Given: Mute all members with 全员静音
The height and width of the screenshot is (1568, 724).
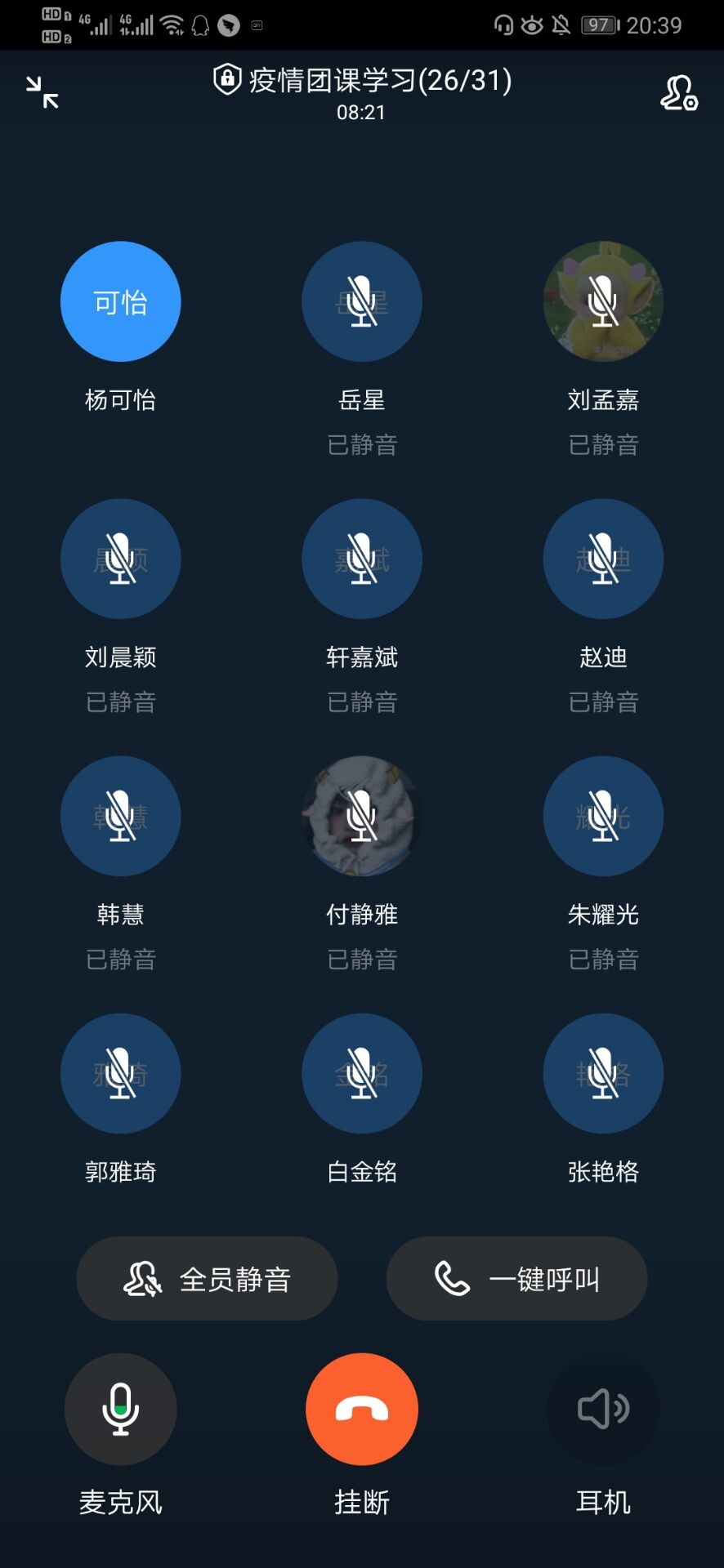Looking at the screenshot, I should point(207,1278).
